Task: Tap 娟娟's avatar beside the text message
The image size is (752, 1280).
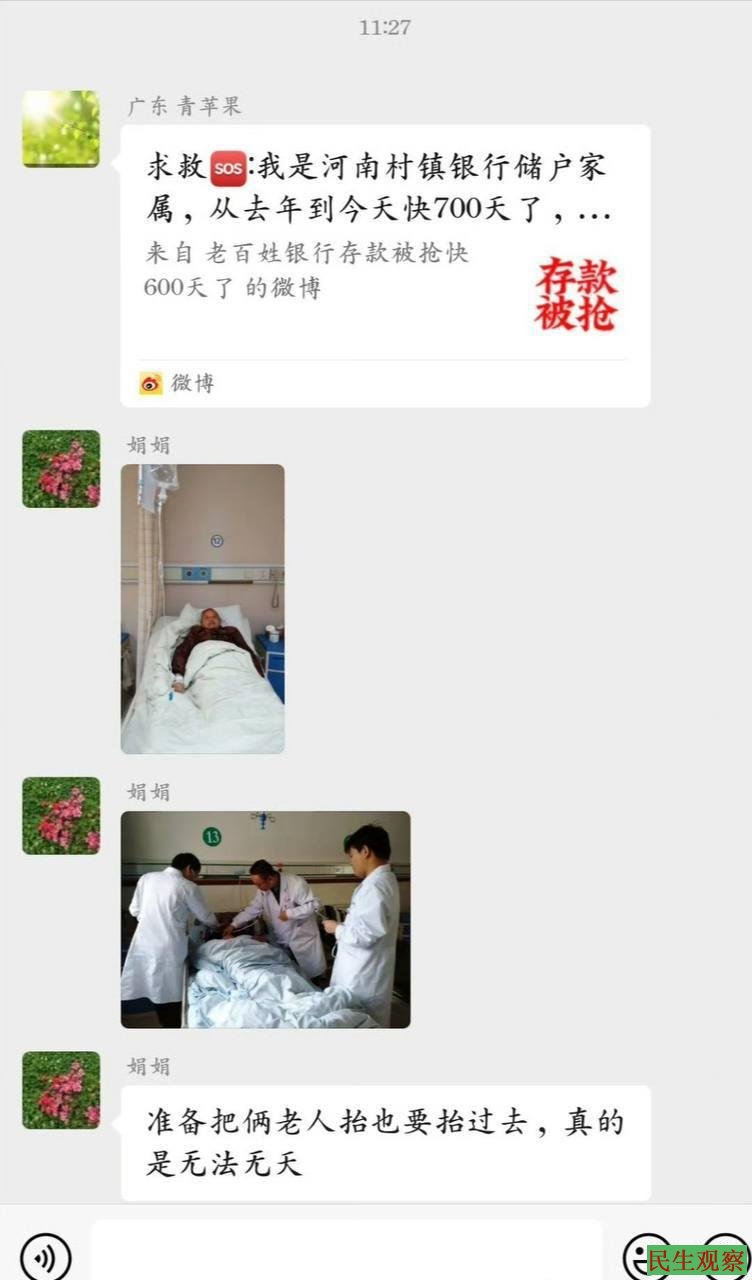Action: click(61, 1090)
